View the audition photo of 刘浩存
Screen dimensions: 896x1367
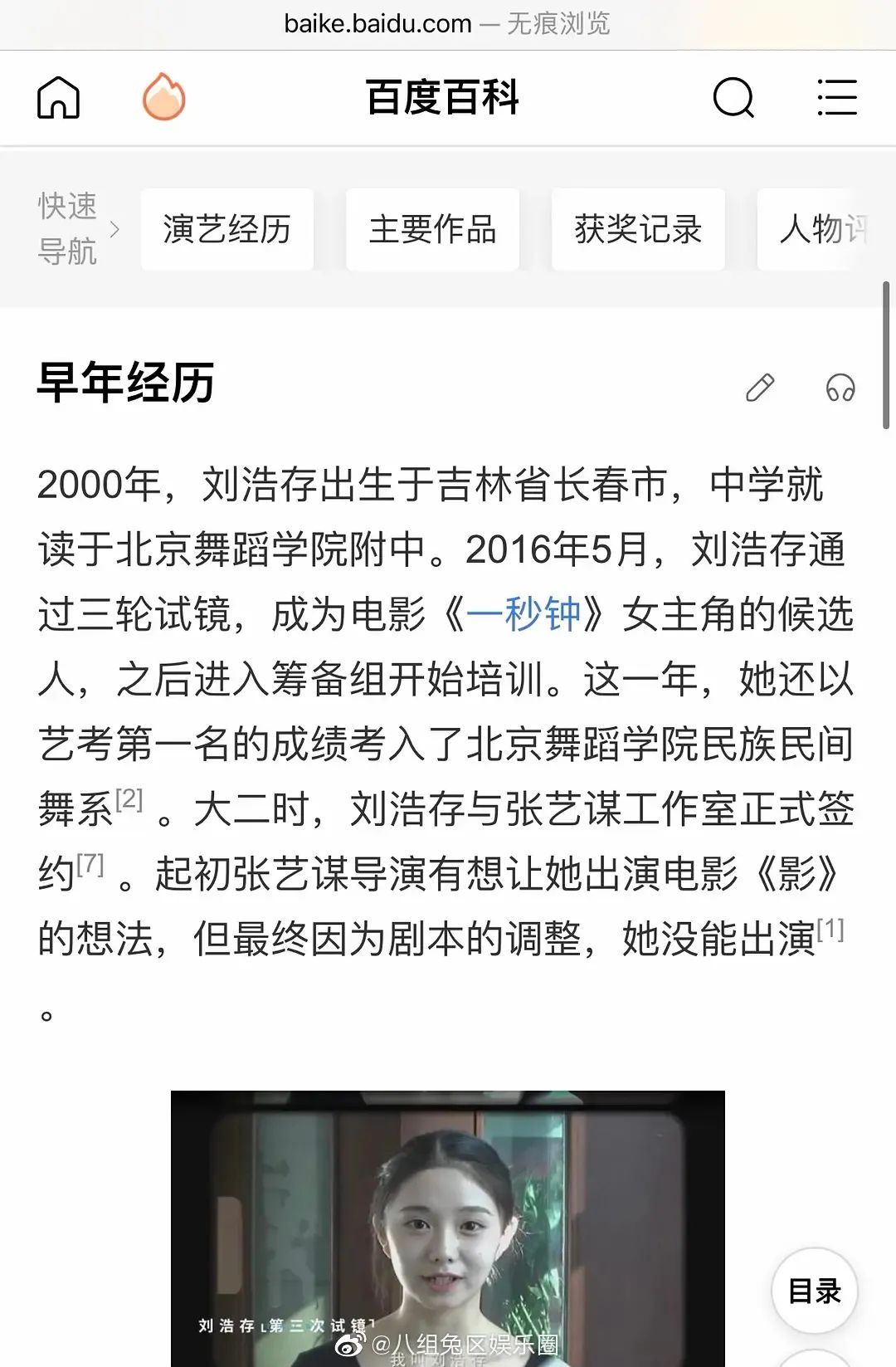tap(448, 1228)
